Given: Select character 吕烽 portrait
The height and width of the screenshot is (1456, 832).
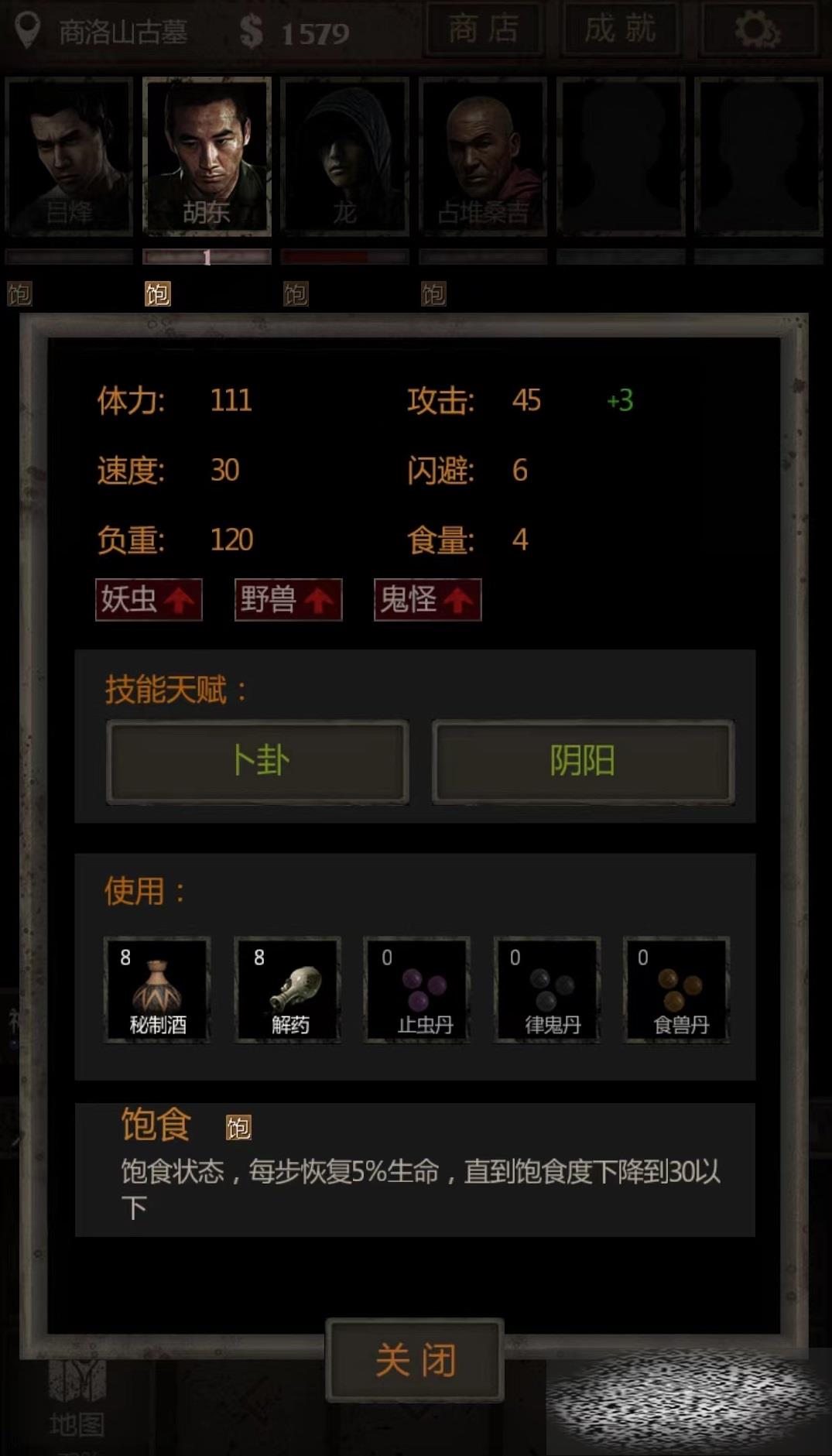Looking at the screenshot, I should (70, 156).
